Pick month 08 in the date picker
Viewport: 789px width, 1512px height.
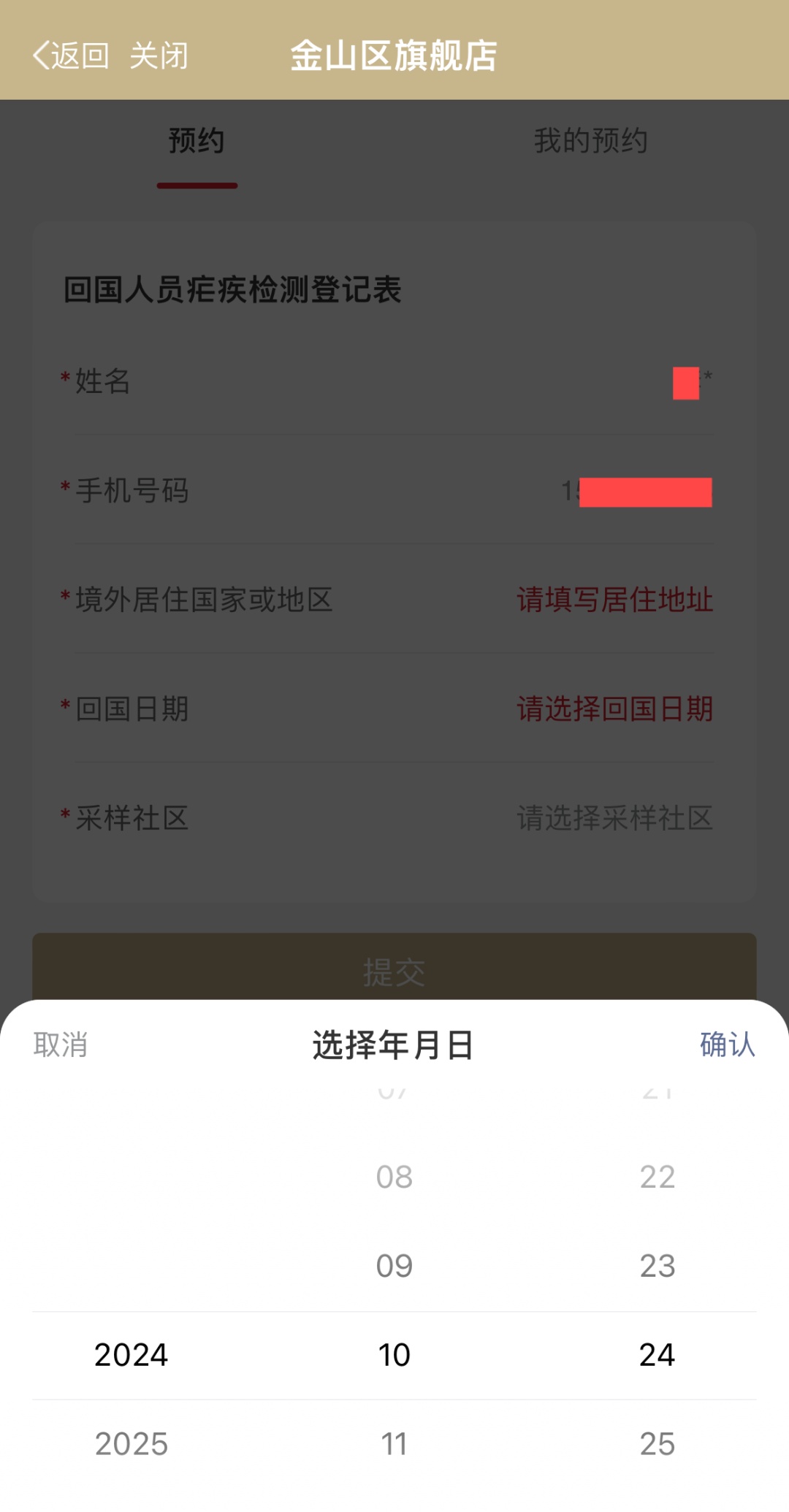(x=394, y=1177)
